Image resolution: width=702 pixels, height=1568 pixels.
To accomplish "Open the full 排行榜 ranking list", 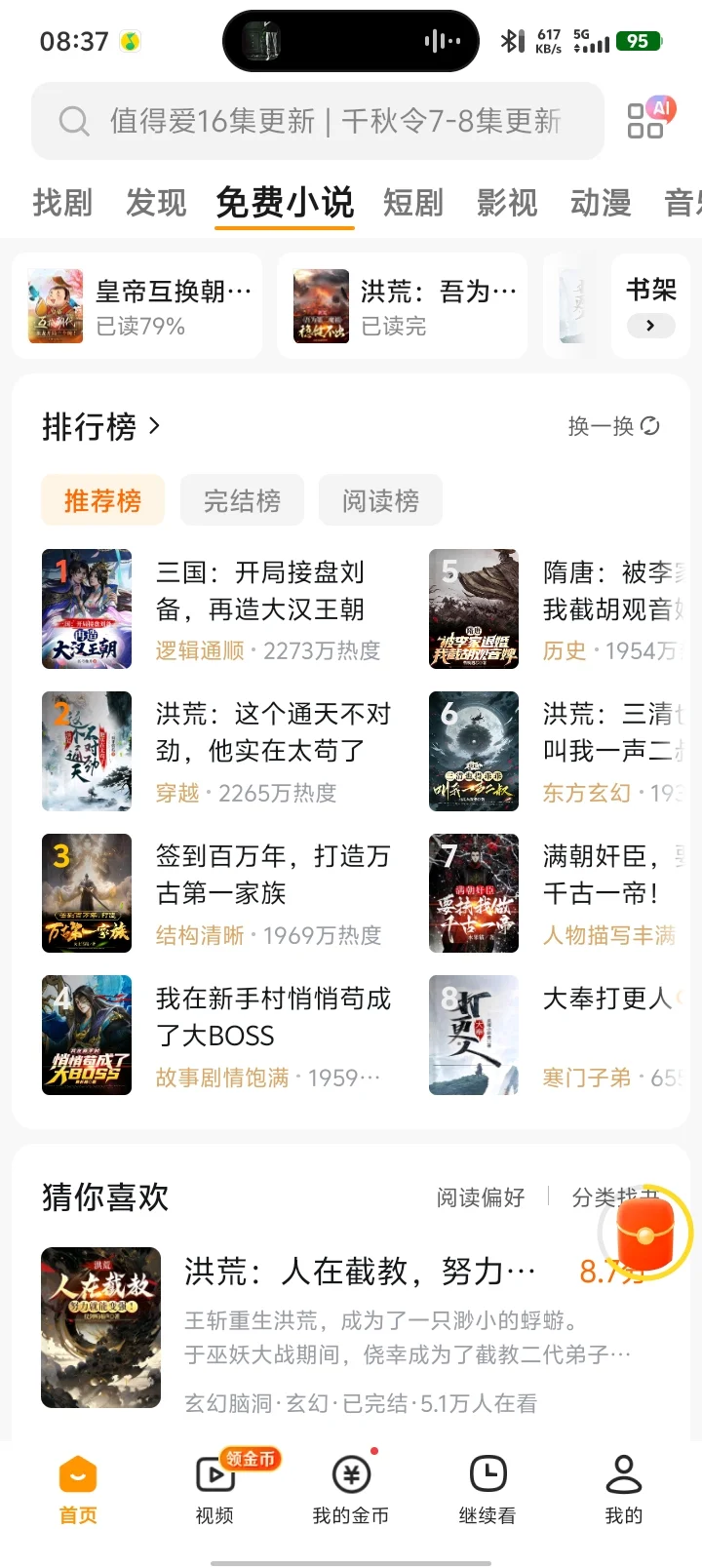I will [x=100, y=426].
